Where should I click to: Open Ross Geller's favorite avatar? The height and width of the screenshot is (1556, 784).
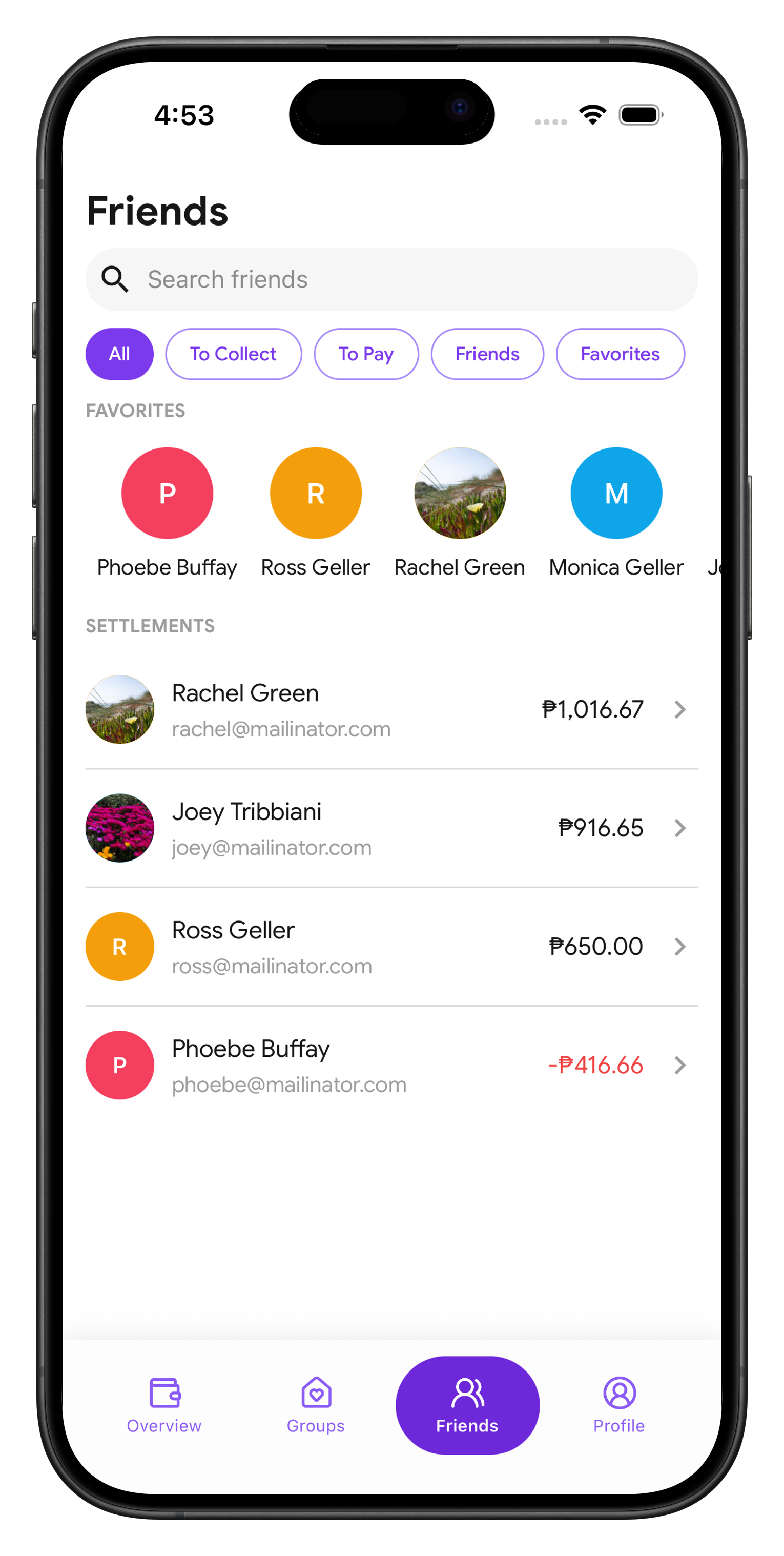(x=316, y=493)
